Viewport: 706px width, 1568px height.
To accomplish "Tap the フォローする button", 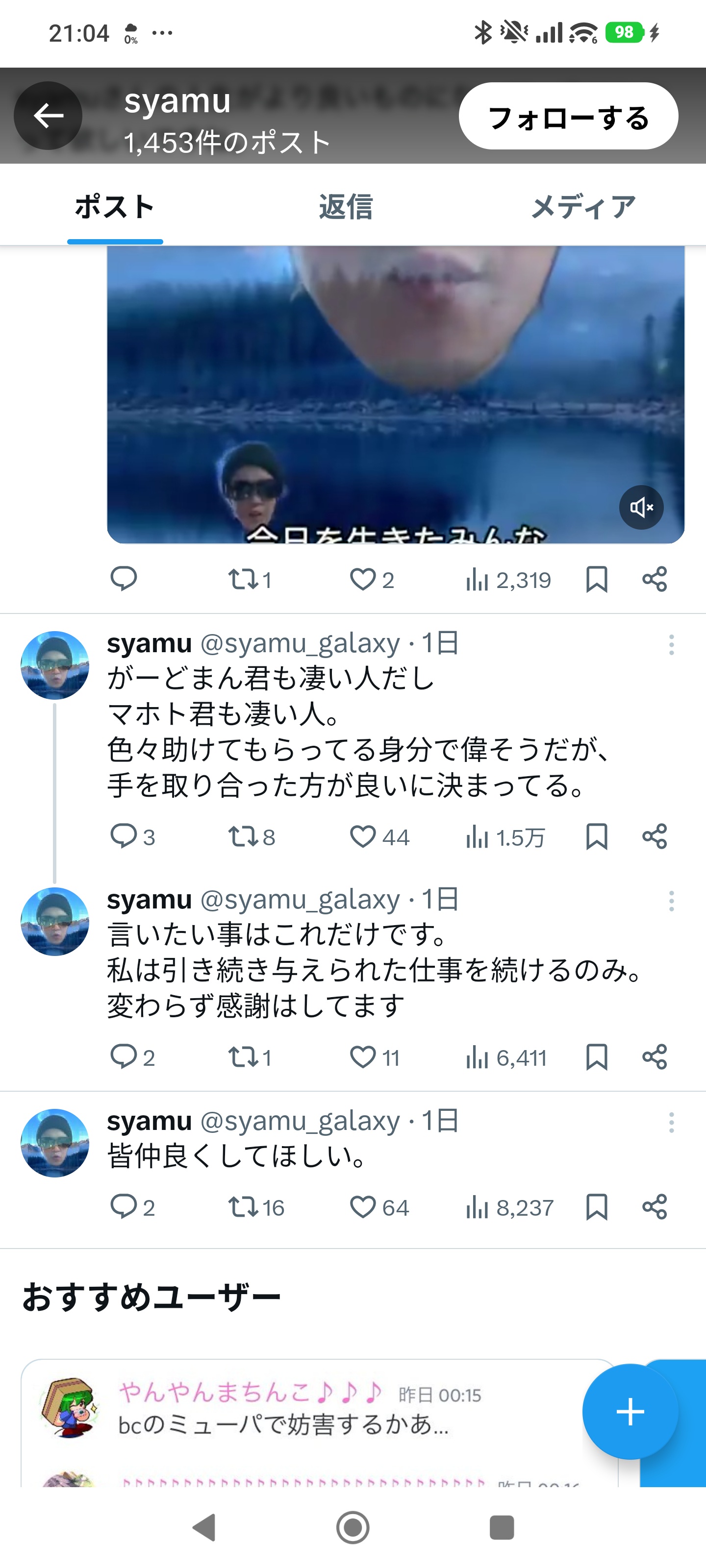I will point(568,116).
